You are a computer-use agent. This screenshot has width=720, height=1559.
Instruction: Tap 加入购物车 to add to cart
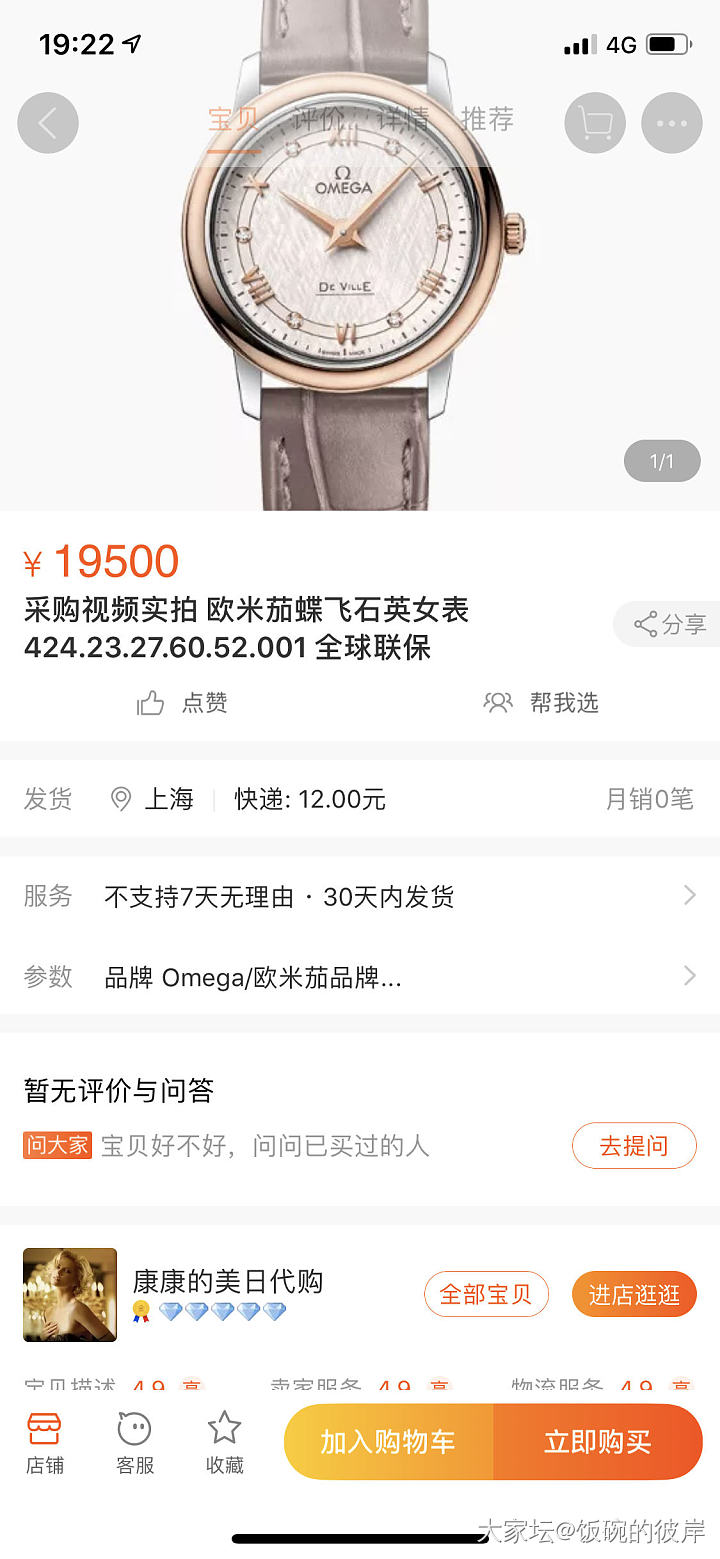coord(388,1441)
